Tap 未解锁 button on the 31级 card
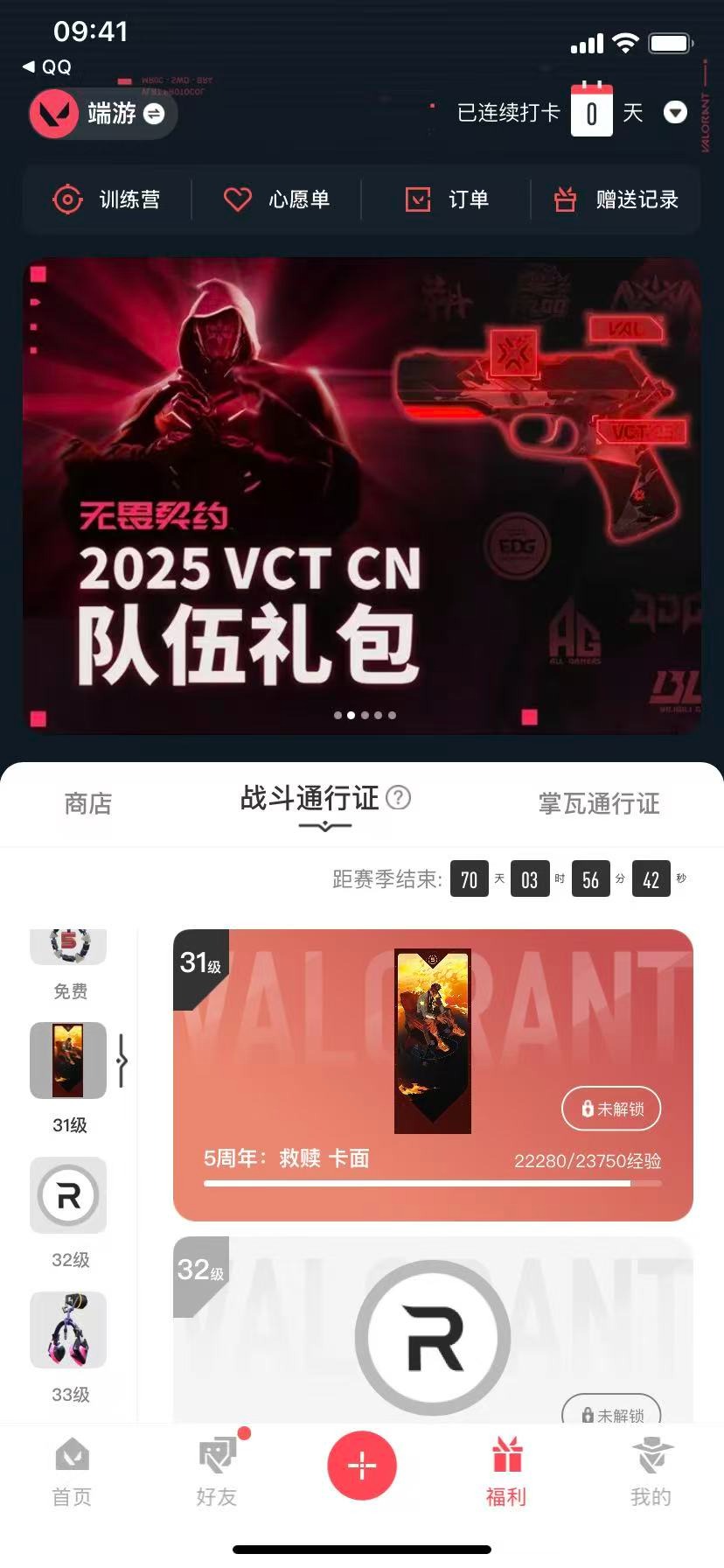Screen dimensions: 724x1568 (x=611, y=1109)
